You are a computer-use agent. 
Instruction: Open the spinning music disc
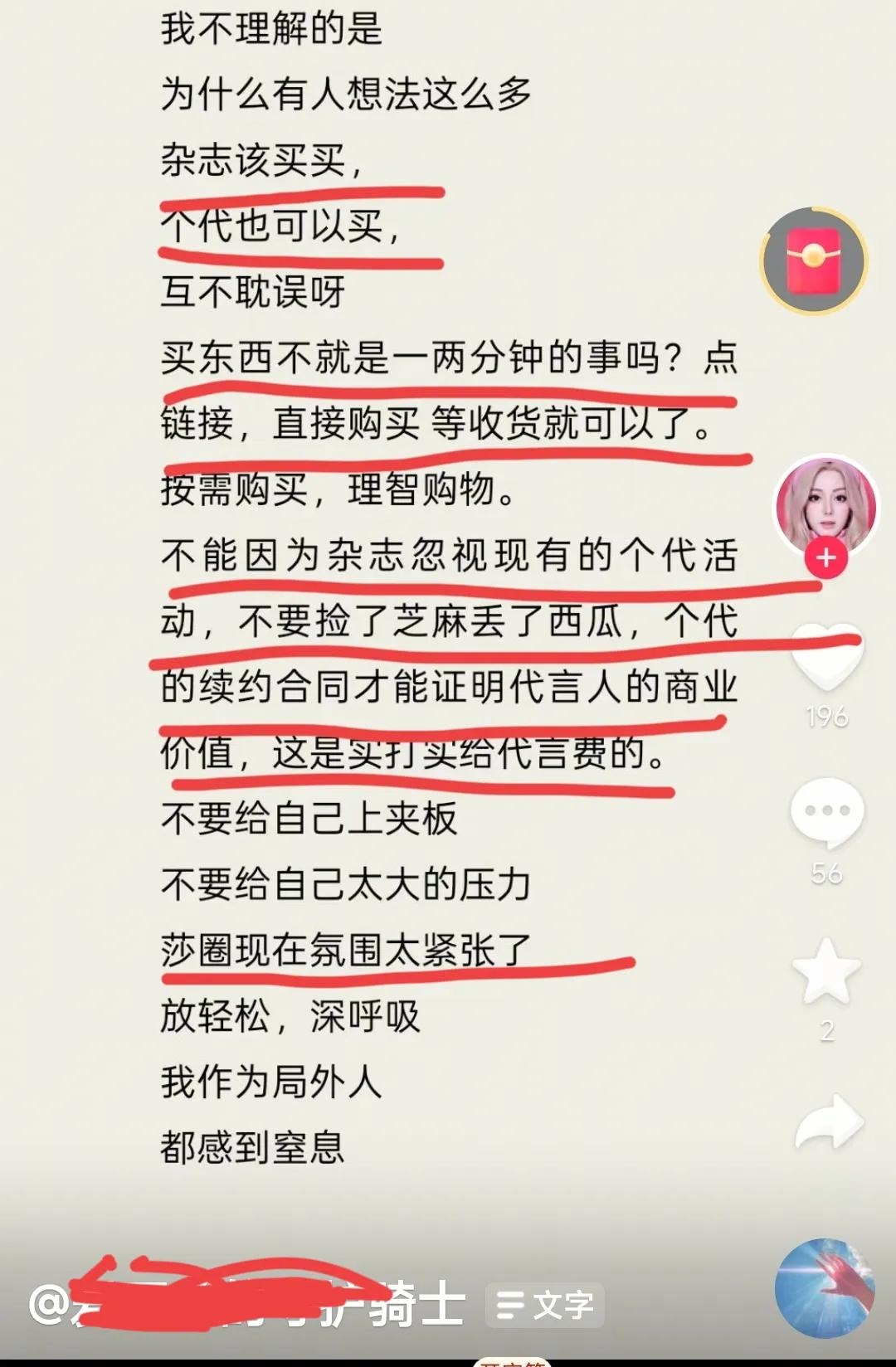click(x=825, y=1288)
